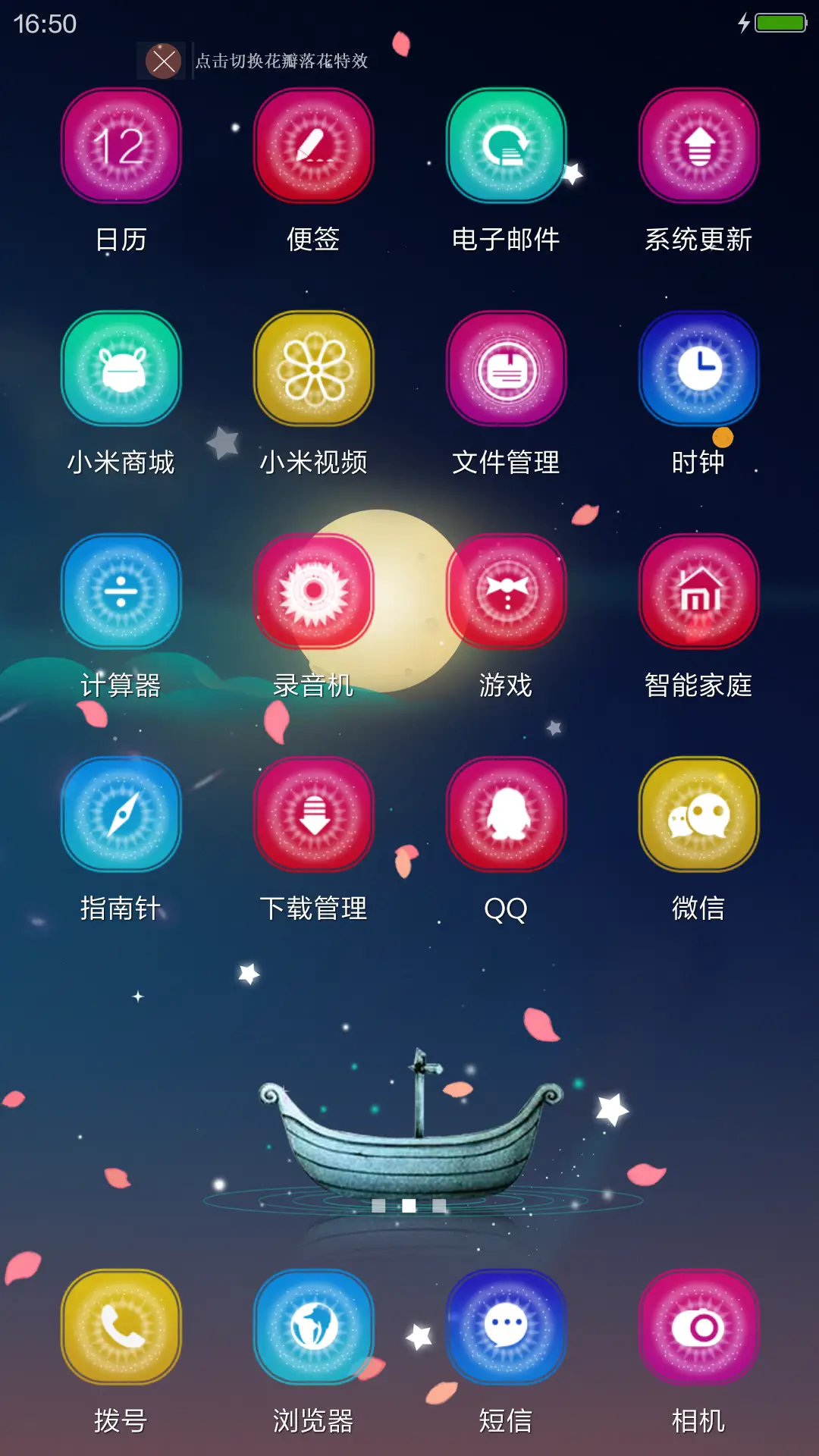The height and width of the screenshot is (1456, 819).
Task: Open the 日历 calendar app
Action: click(121, 146)
